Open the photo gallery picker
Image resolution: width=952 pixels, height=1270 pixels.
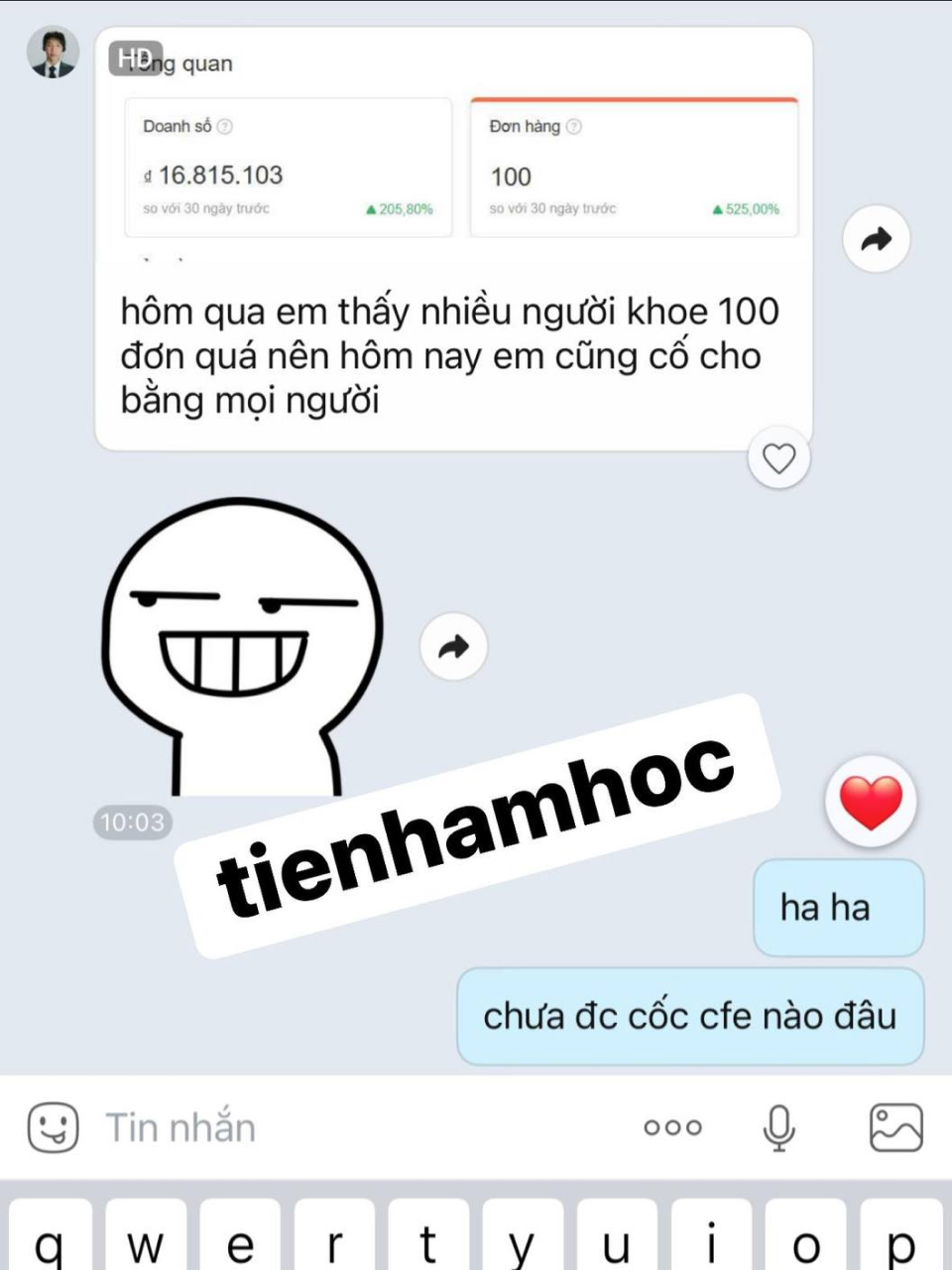tap(895, 1128)
